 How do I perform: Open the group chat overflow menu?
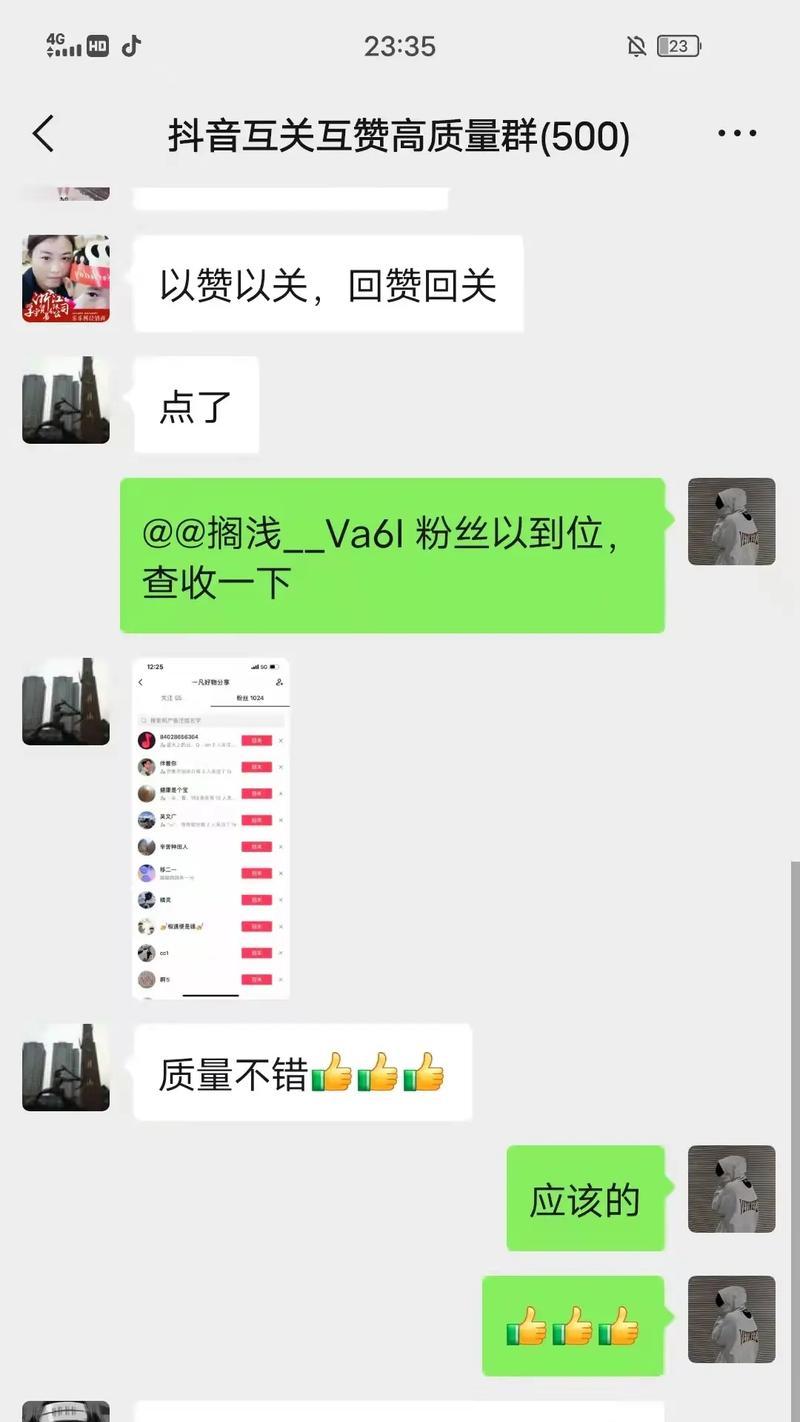point(737,134)
